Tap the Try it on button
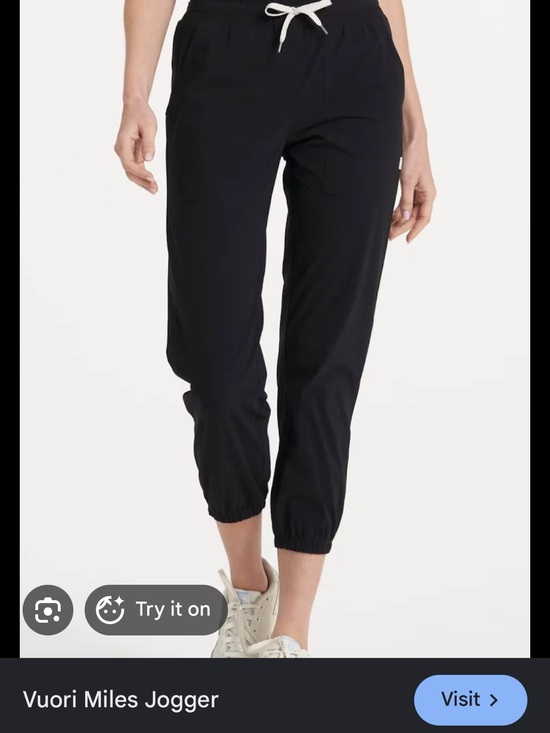This screenshot has width=550, height=733. [x=156, y=610]
